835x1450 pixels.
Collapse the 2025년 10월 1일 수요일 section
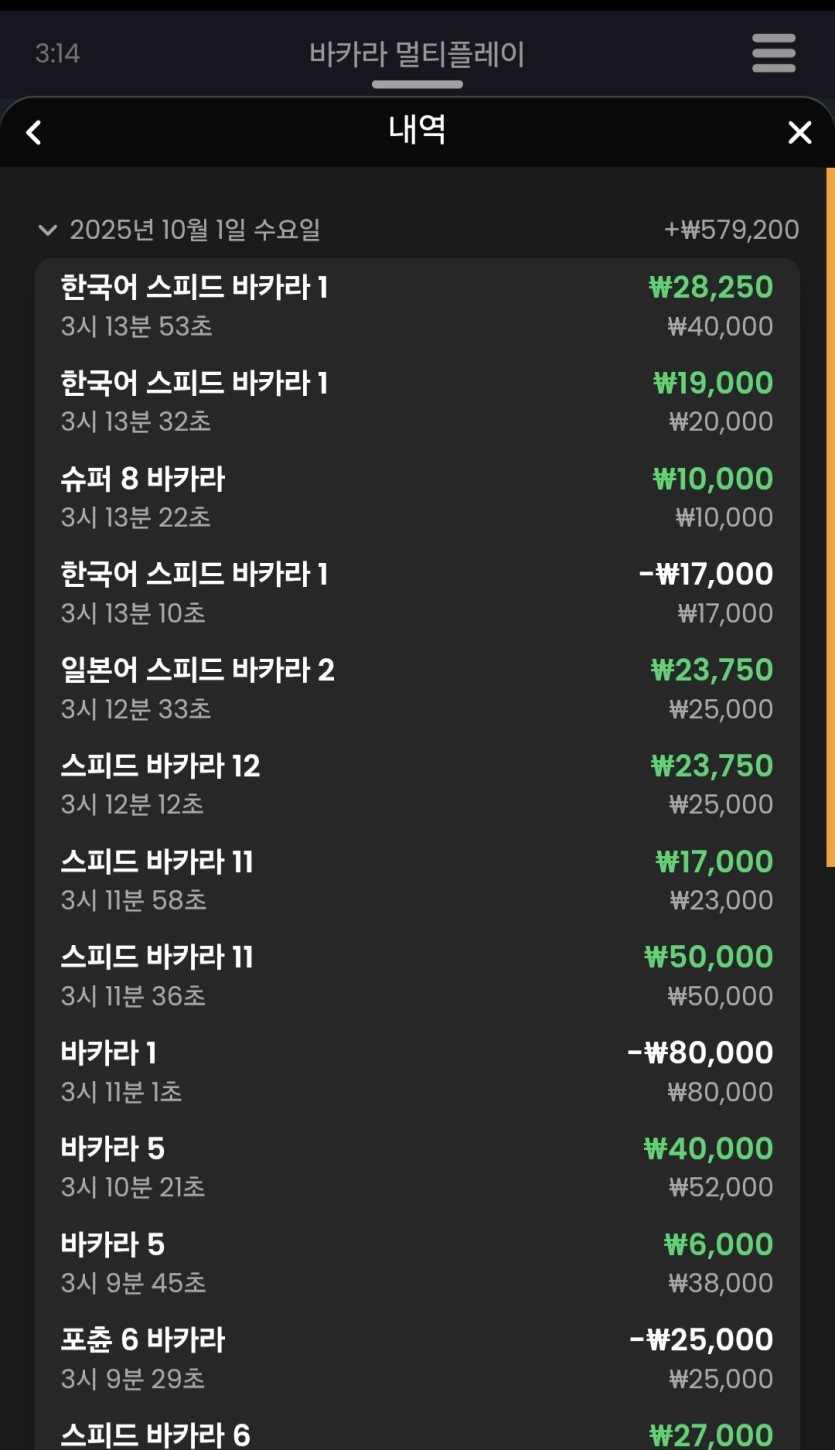point(47,230)
